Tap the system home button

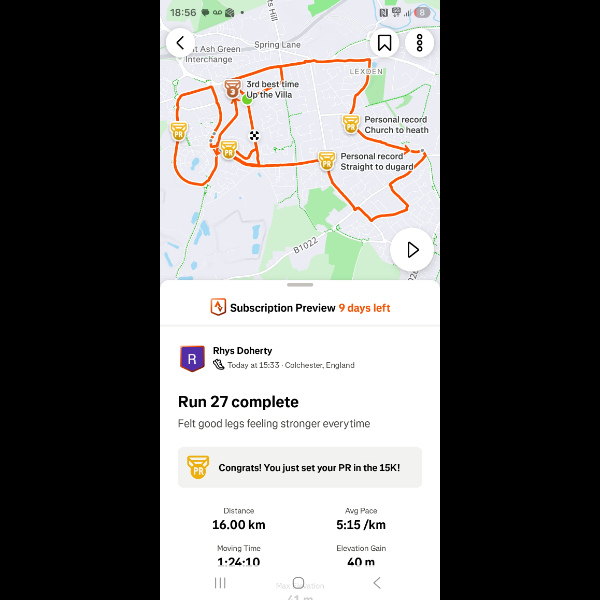point(298,583)
